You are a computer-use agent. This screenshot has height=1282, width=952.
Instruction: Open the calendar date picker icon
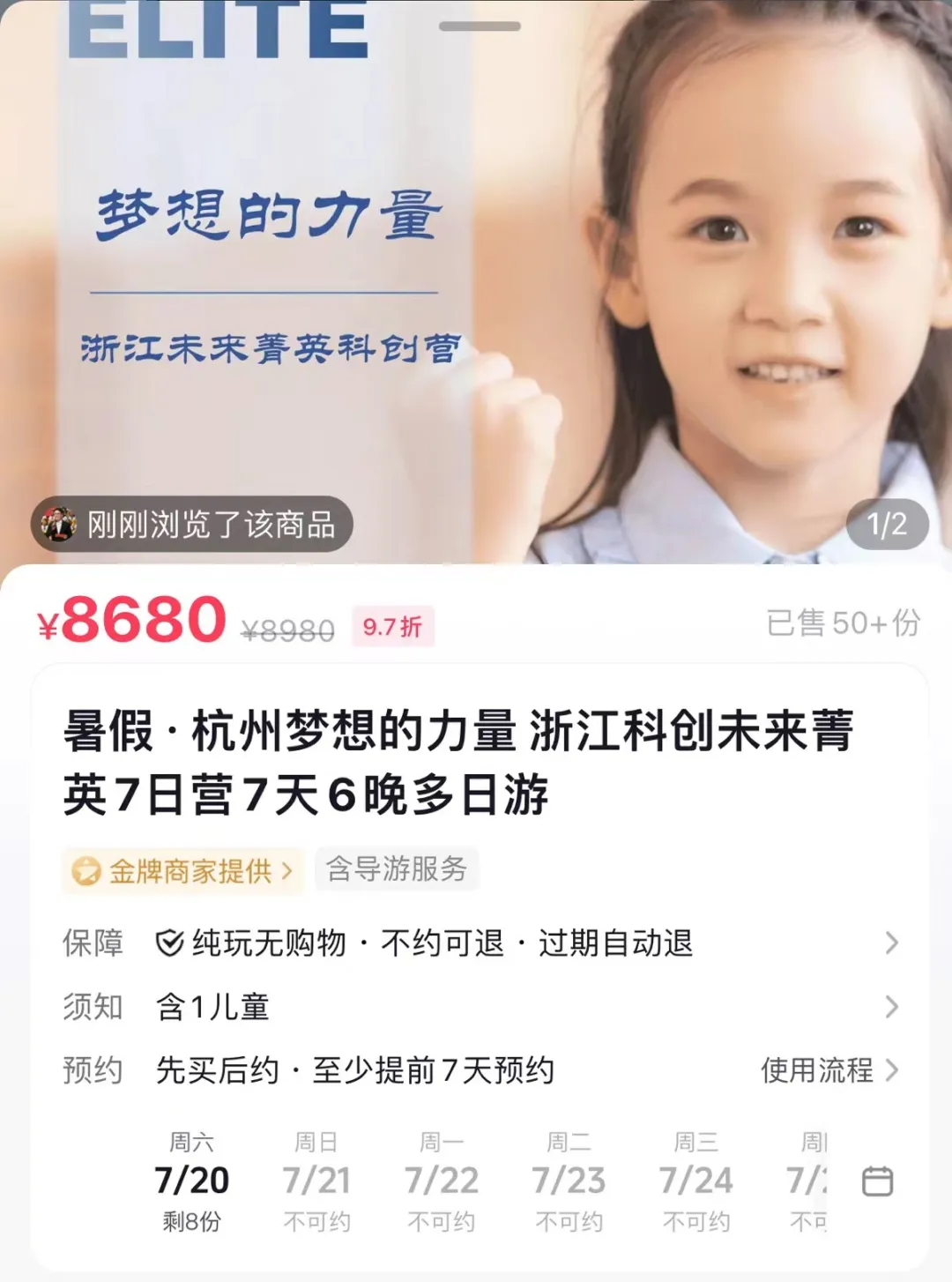877,1181
